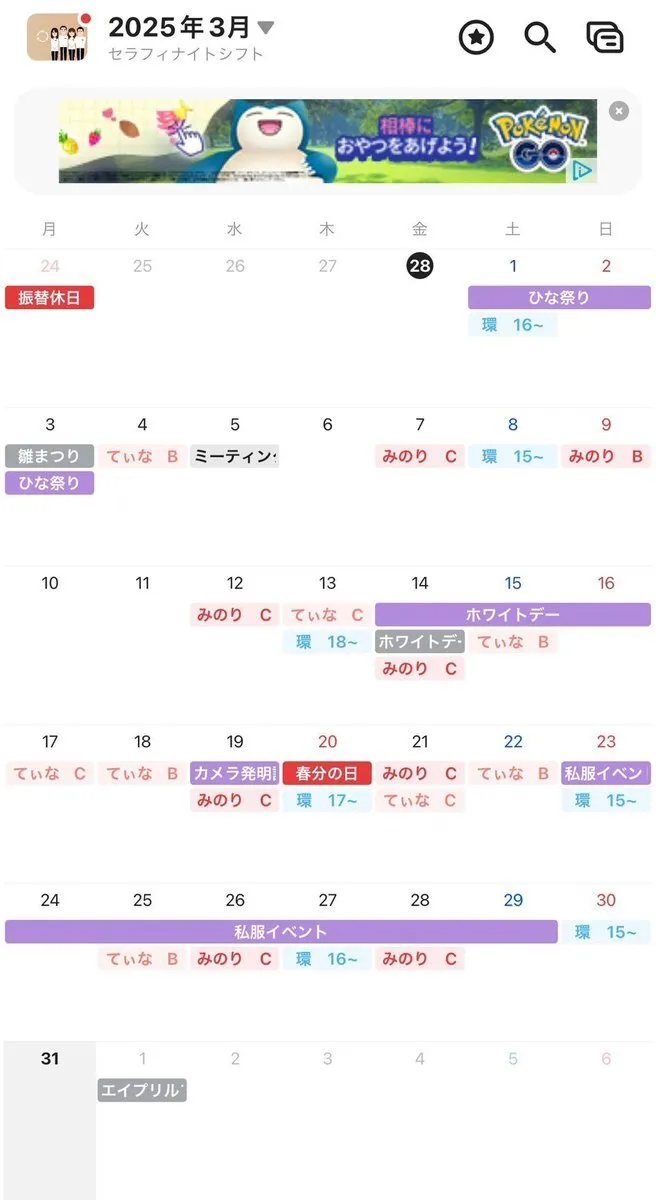The height and width of the screenshot is (1200, 656).
Task: Open the 私服イベント banner across the last week
Action: [281, 932]
